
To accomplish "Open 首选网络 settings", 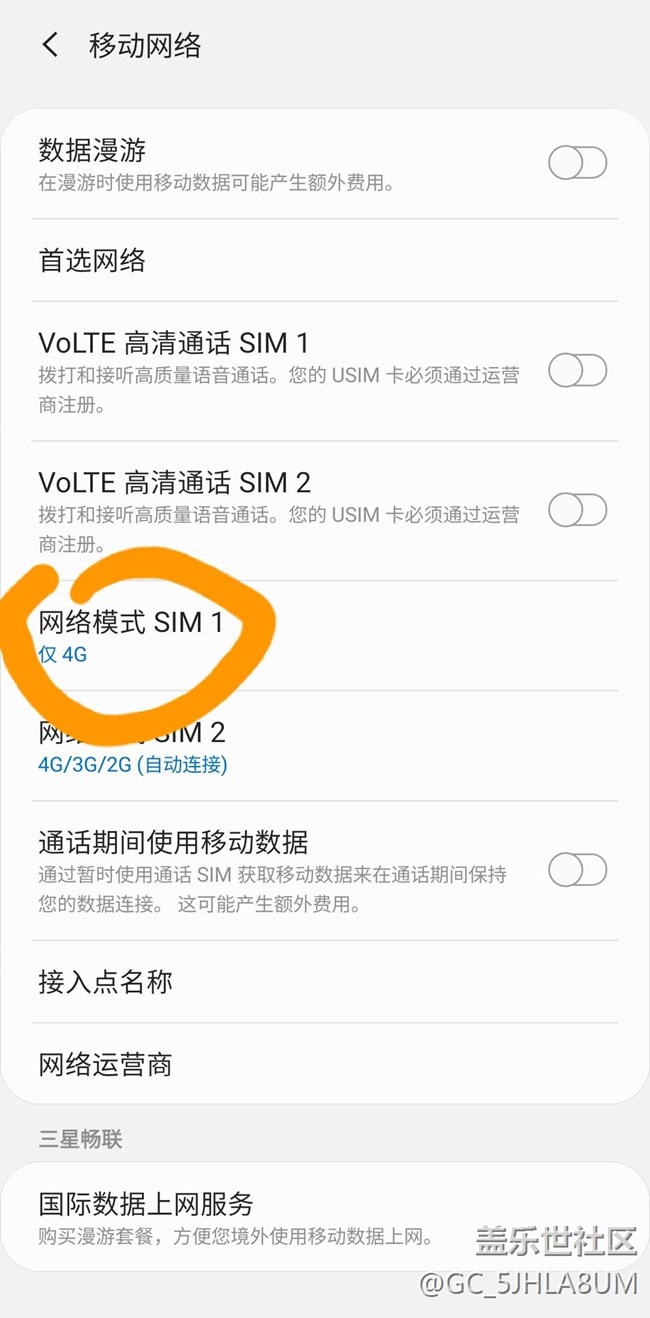I will pyautogui.click(x=325, y=261).
